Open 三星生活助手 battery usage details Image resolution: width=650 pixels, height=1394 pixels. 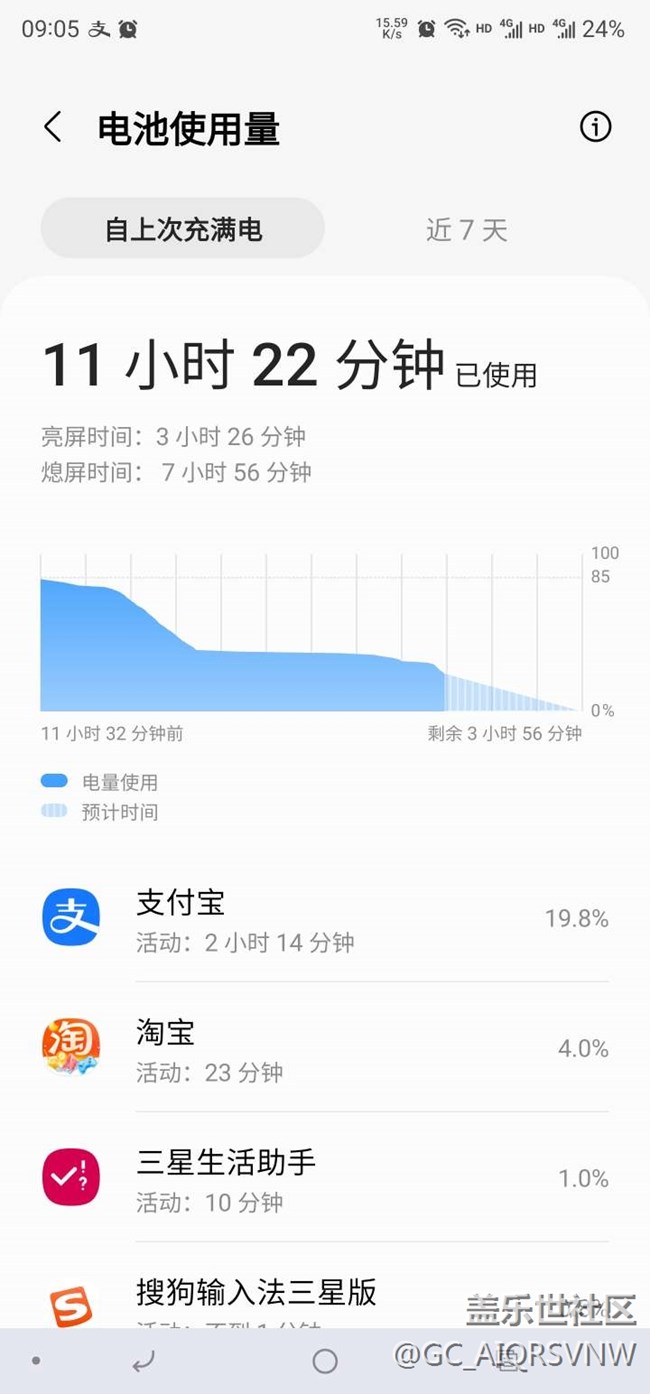(325, 1177)
